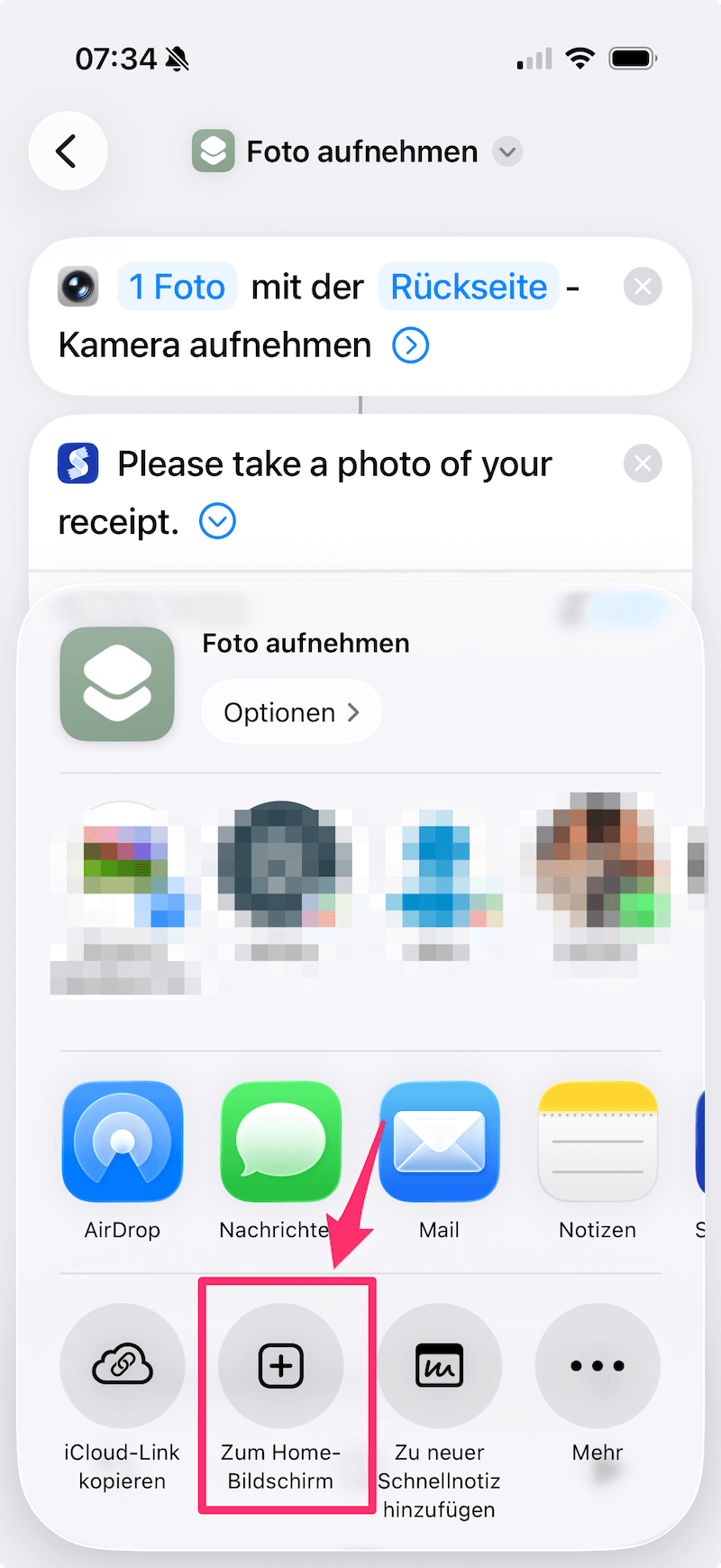
Task: Open the Foto aufnehmen title dropdown
Action: (507, 151)
